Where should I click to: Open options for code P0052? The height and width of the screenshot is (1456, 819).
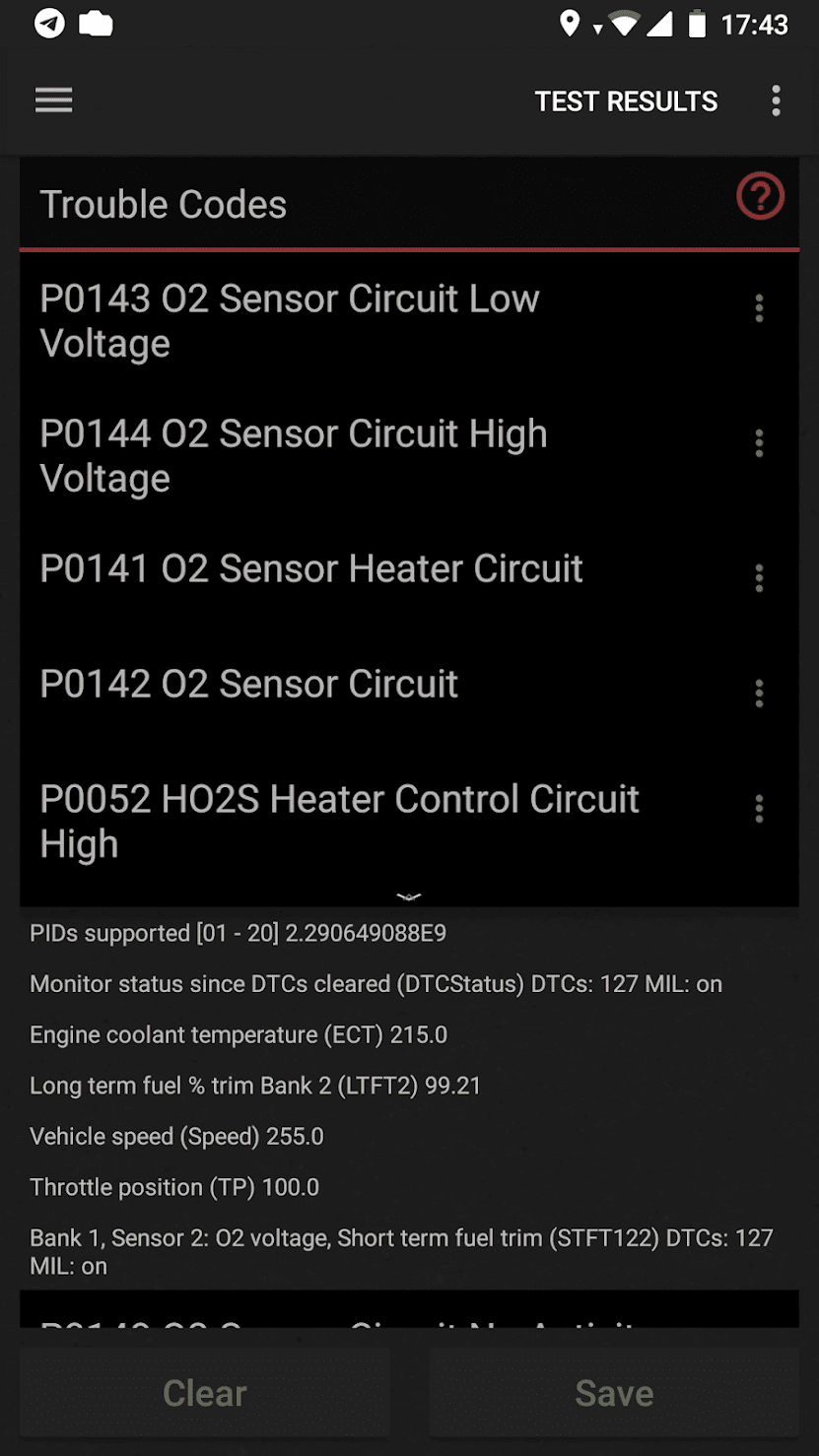click(x=759, y=809)
